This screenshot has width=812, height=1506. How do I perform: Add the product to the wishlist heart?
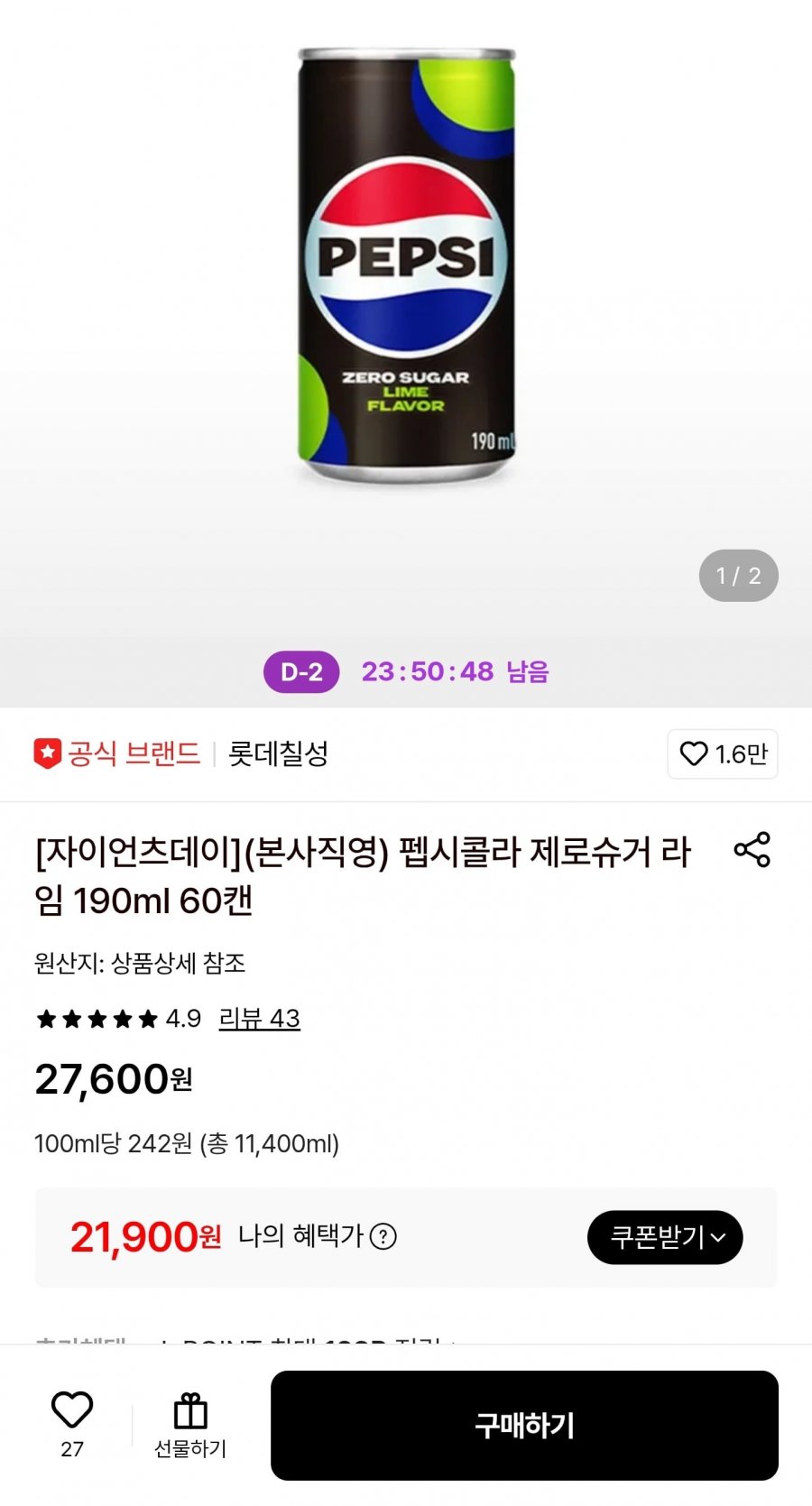tap(72, 1425)
